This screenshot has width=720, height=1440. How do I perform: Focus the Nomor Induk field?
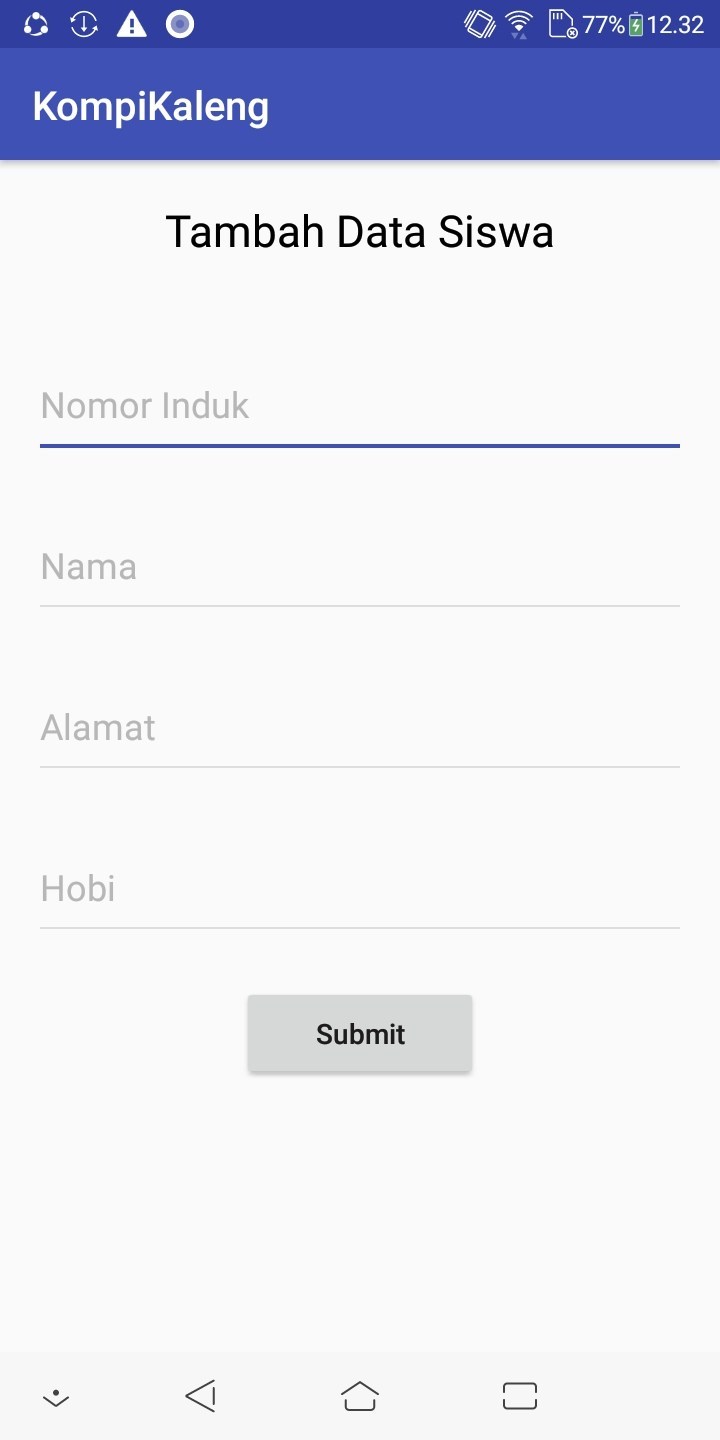point(360,407)
